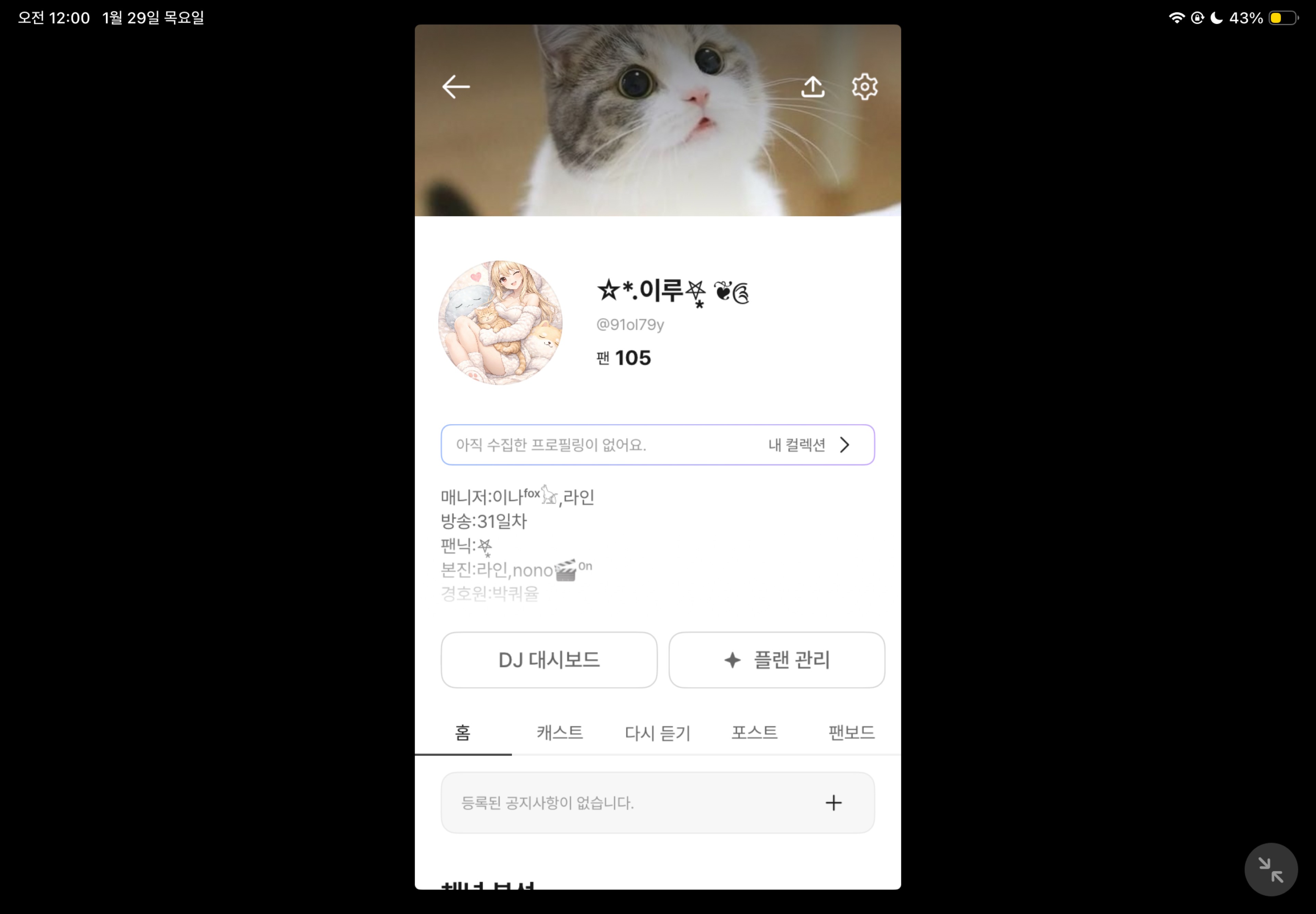The width and height of the screenshot is (1316, 914).
Task: Select the 홈 tab
Action: point(463,732)
